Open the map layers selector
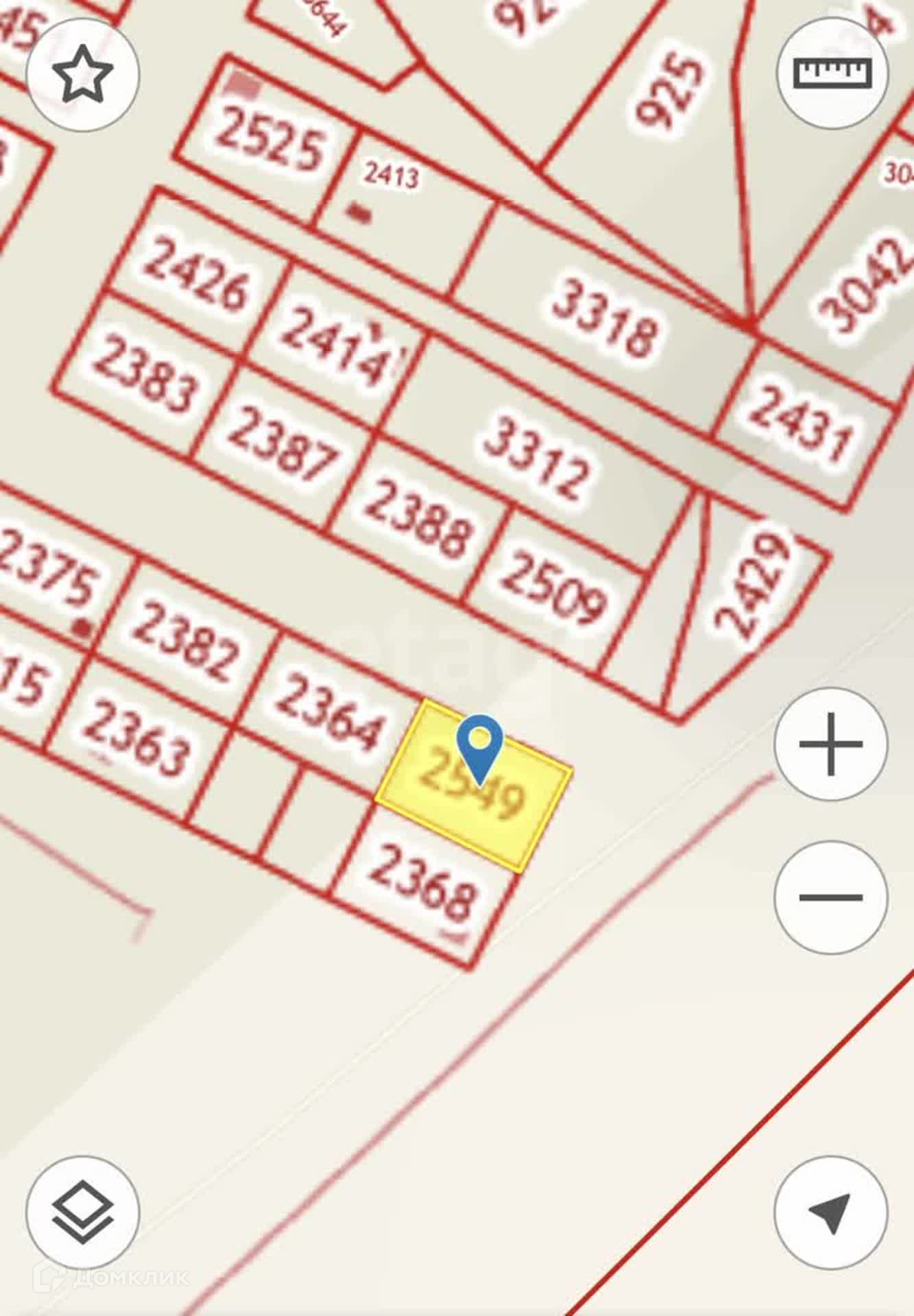 point(83,1212)
